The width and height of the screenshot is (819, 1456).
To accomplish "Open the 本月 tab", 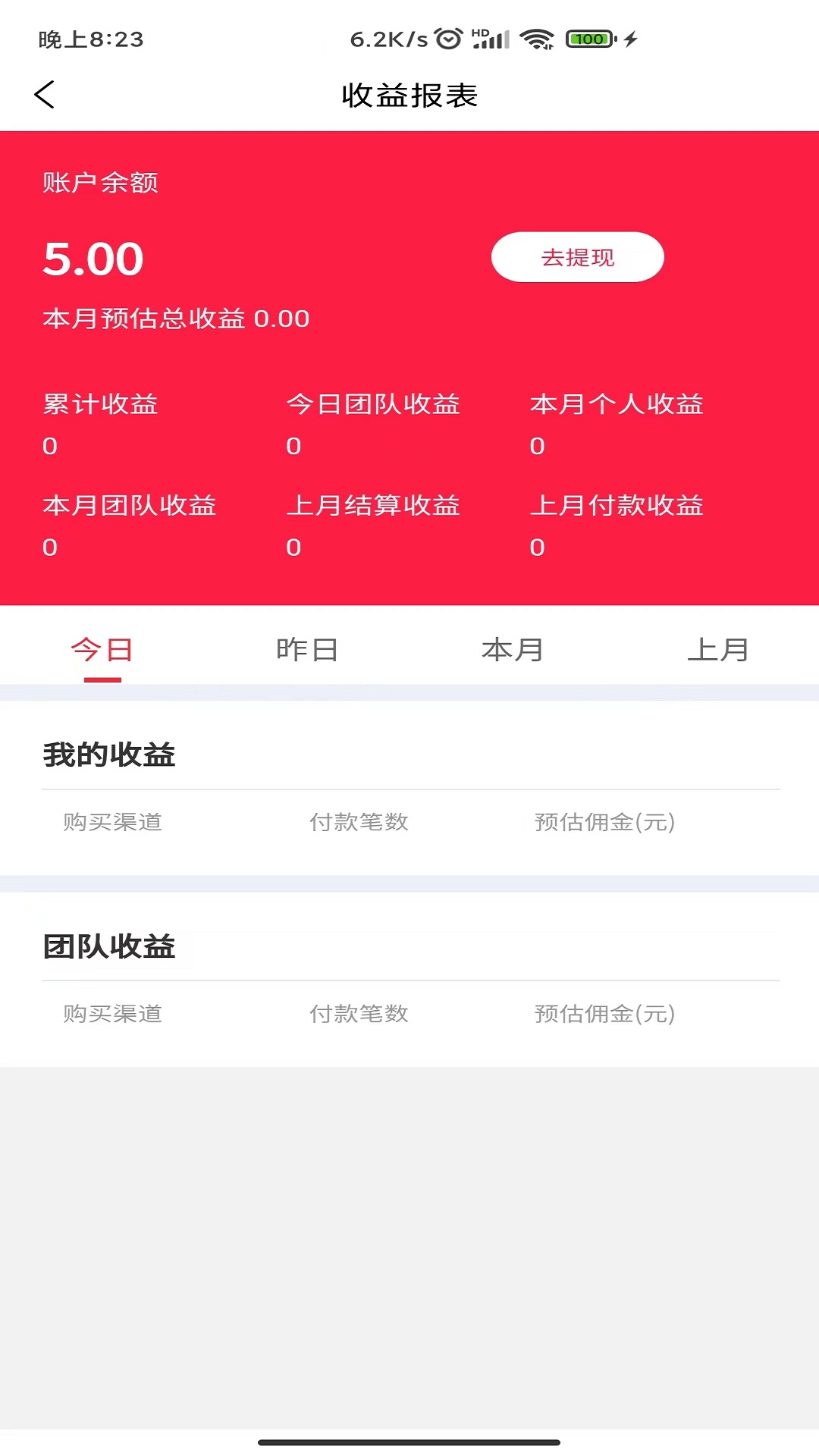I will pos(513,650).
